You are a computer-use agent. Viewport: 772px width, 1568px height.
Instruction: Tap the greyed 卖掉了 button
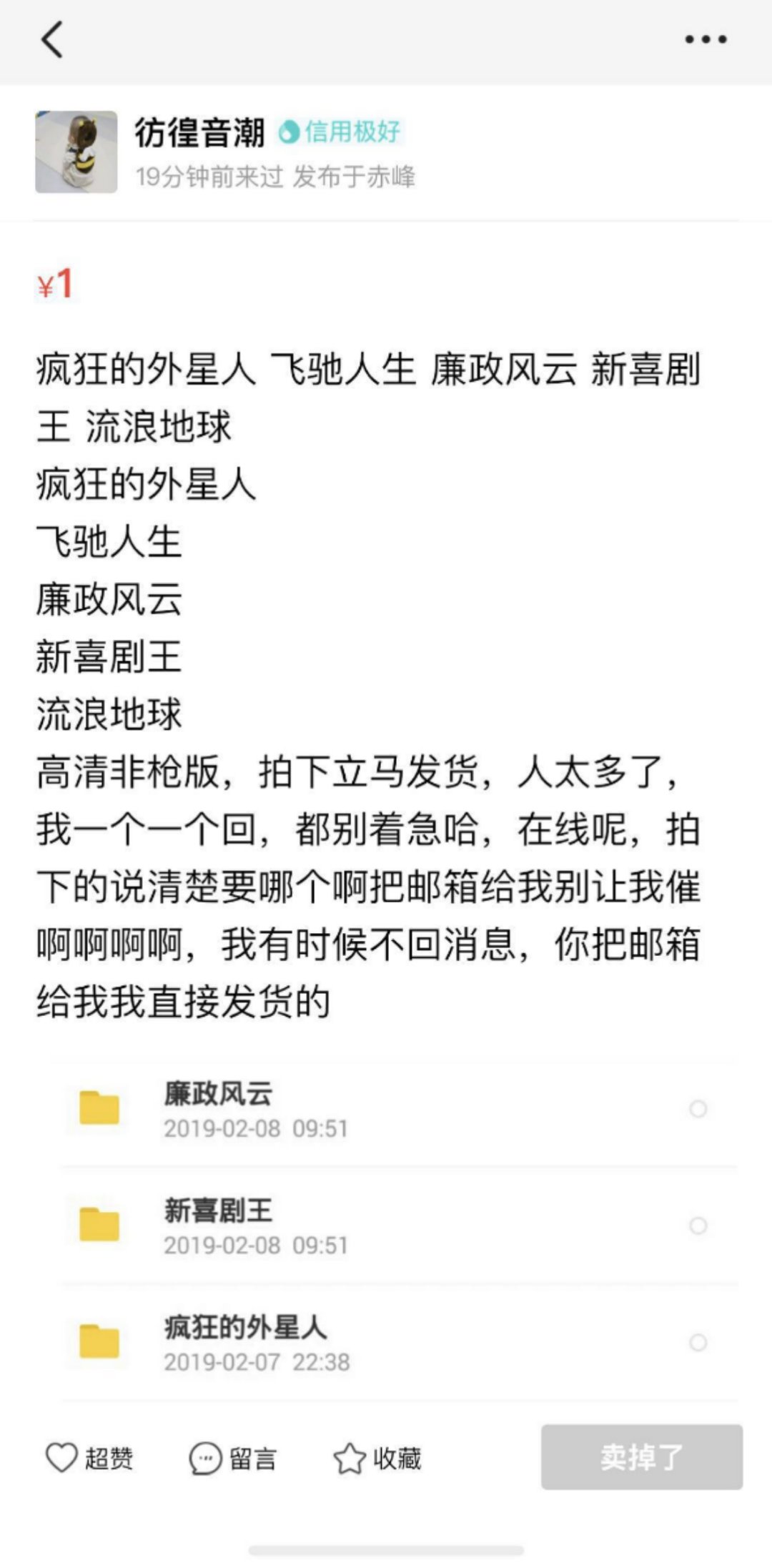click(x=641, y=1457)
